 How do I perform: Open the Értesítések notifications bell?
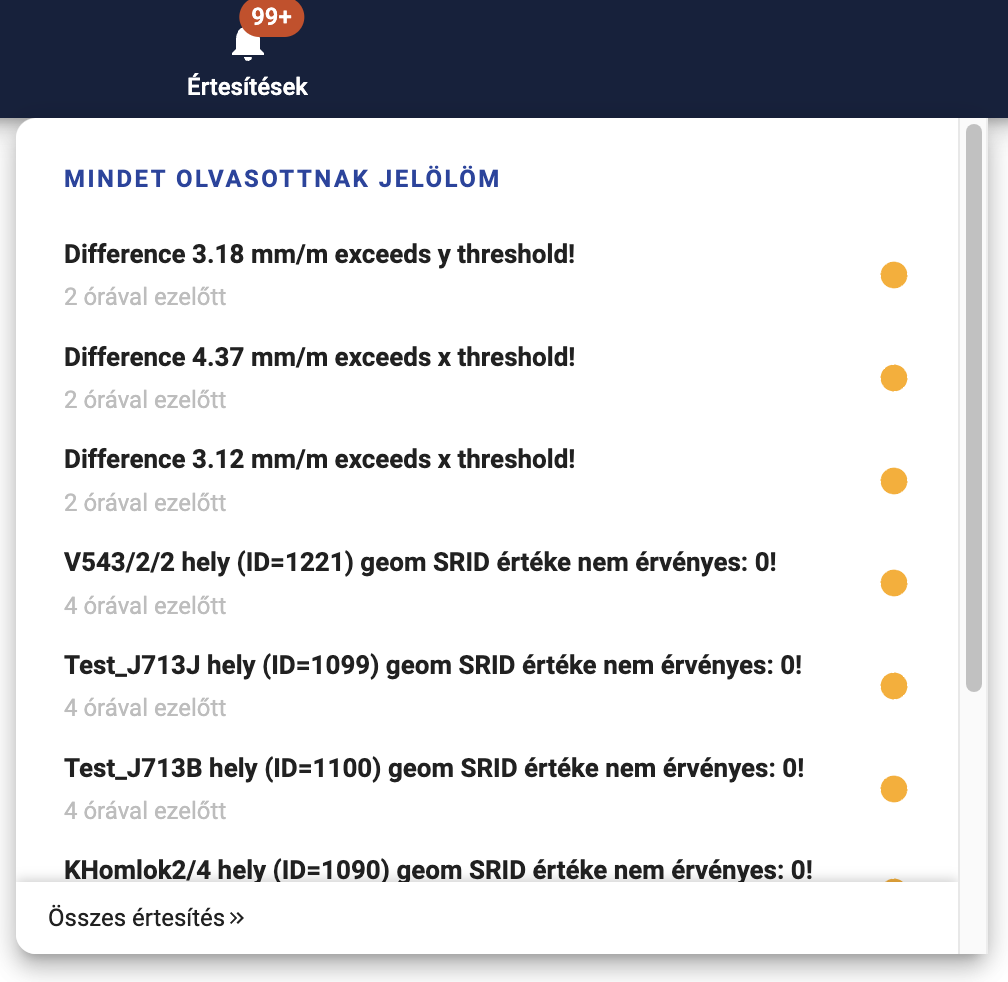(x=247, y=45)
